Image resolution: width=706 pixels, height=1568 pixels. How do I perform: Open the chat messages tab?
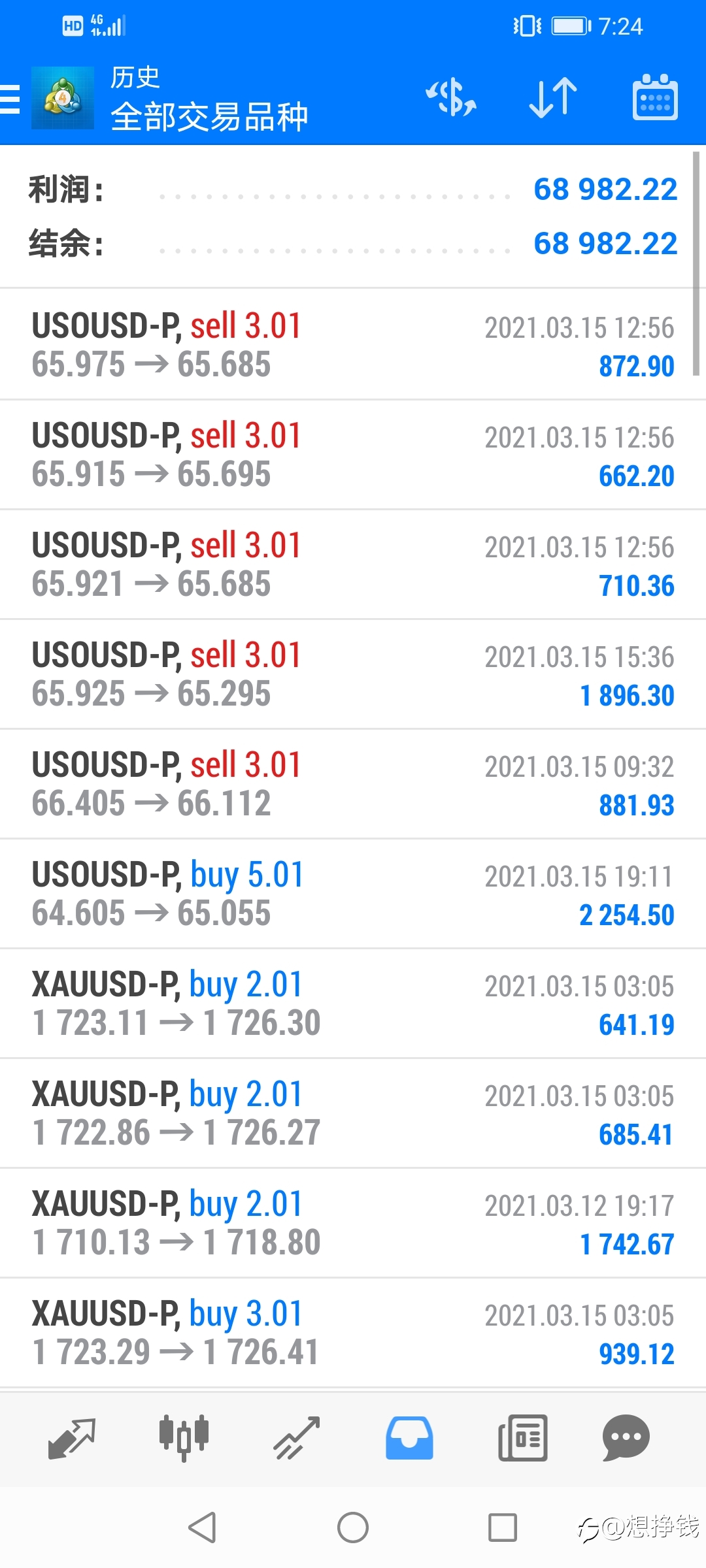tap(626, 1438)
